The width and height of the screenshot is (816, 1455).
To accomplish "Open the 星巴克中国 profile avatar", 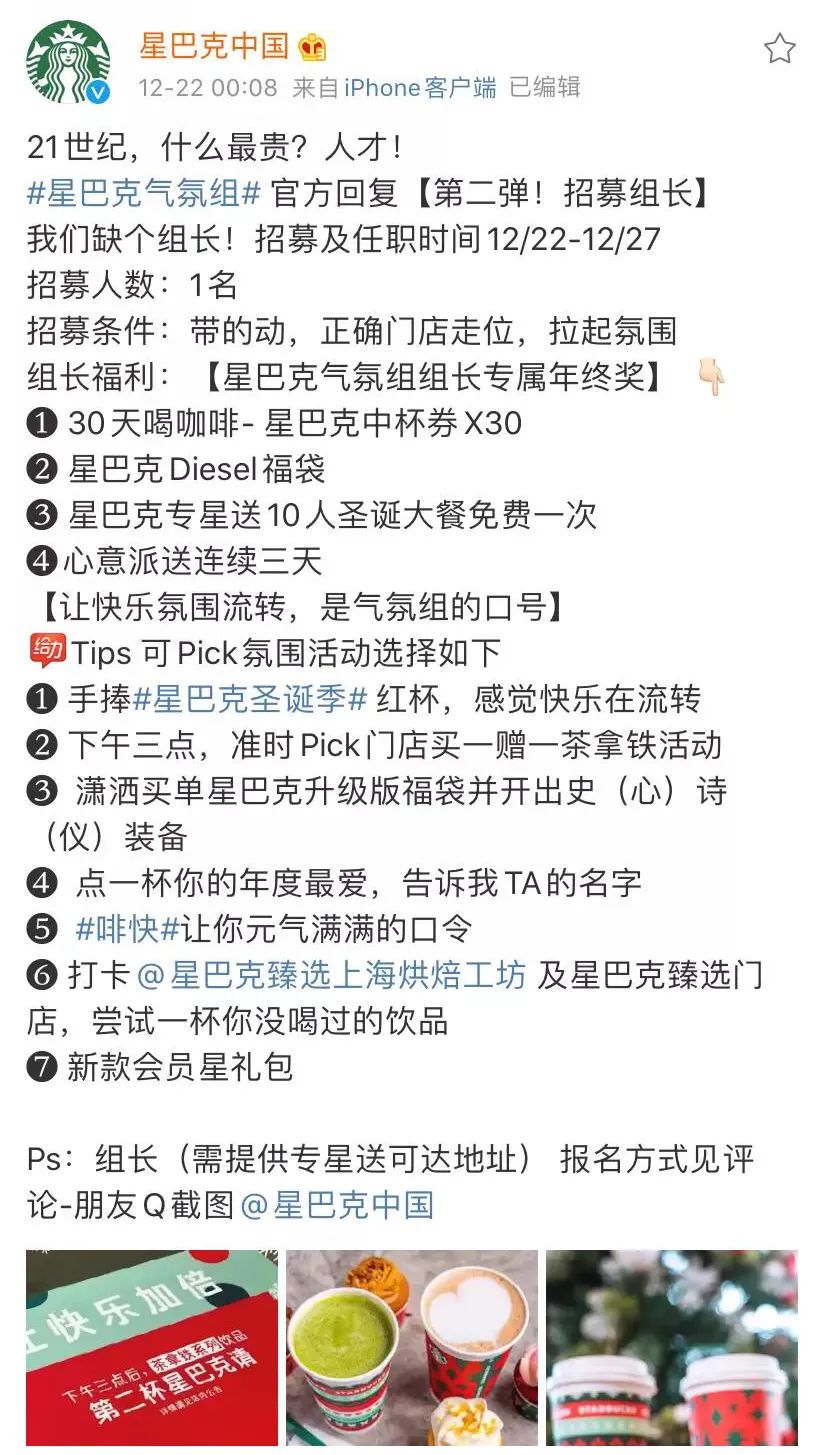I will [68, 62].
